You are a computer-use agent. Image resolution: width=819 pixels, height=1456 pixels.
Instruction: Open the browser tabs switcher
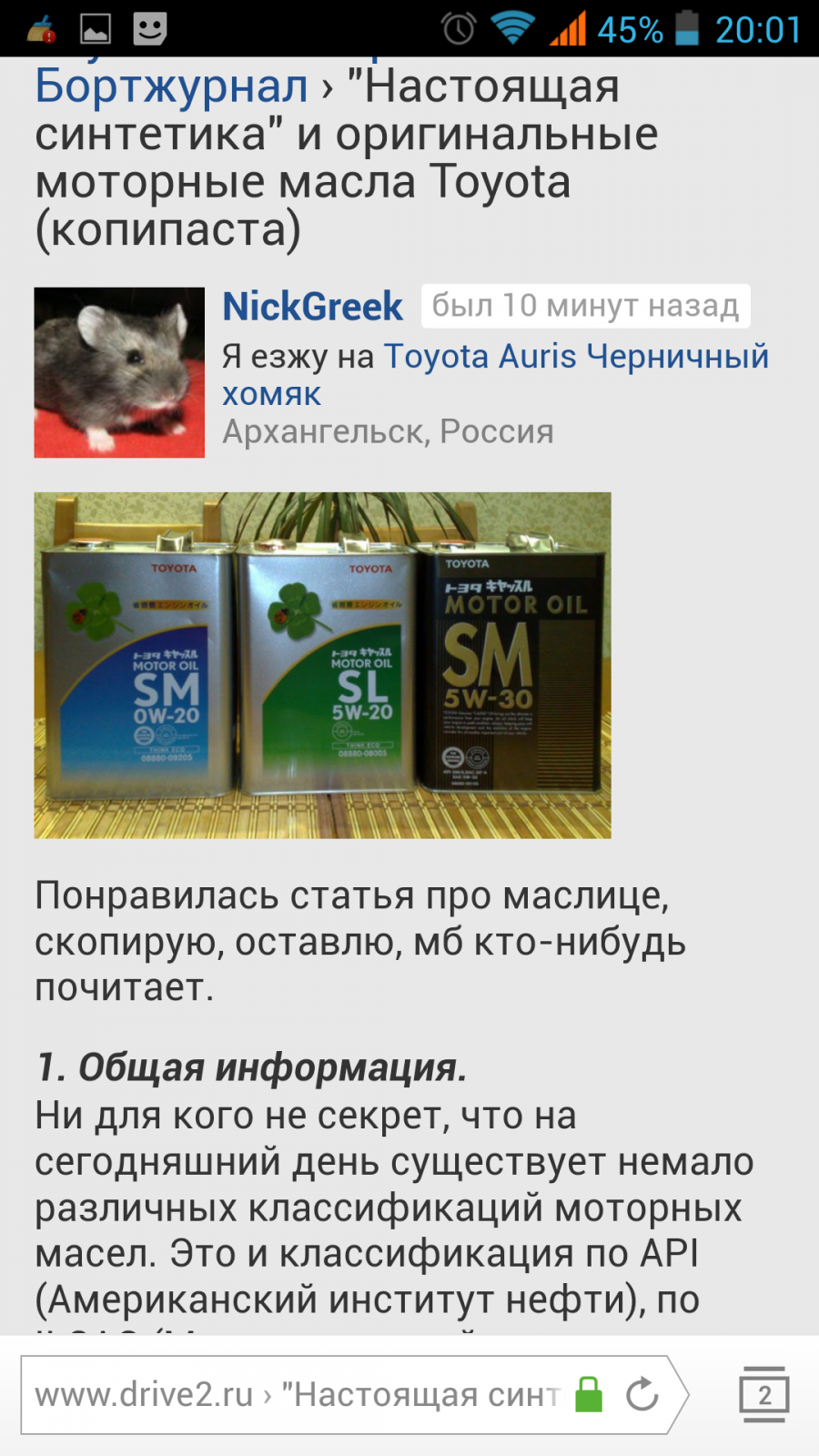click(x=764, y=1395)
